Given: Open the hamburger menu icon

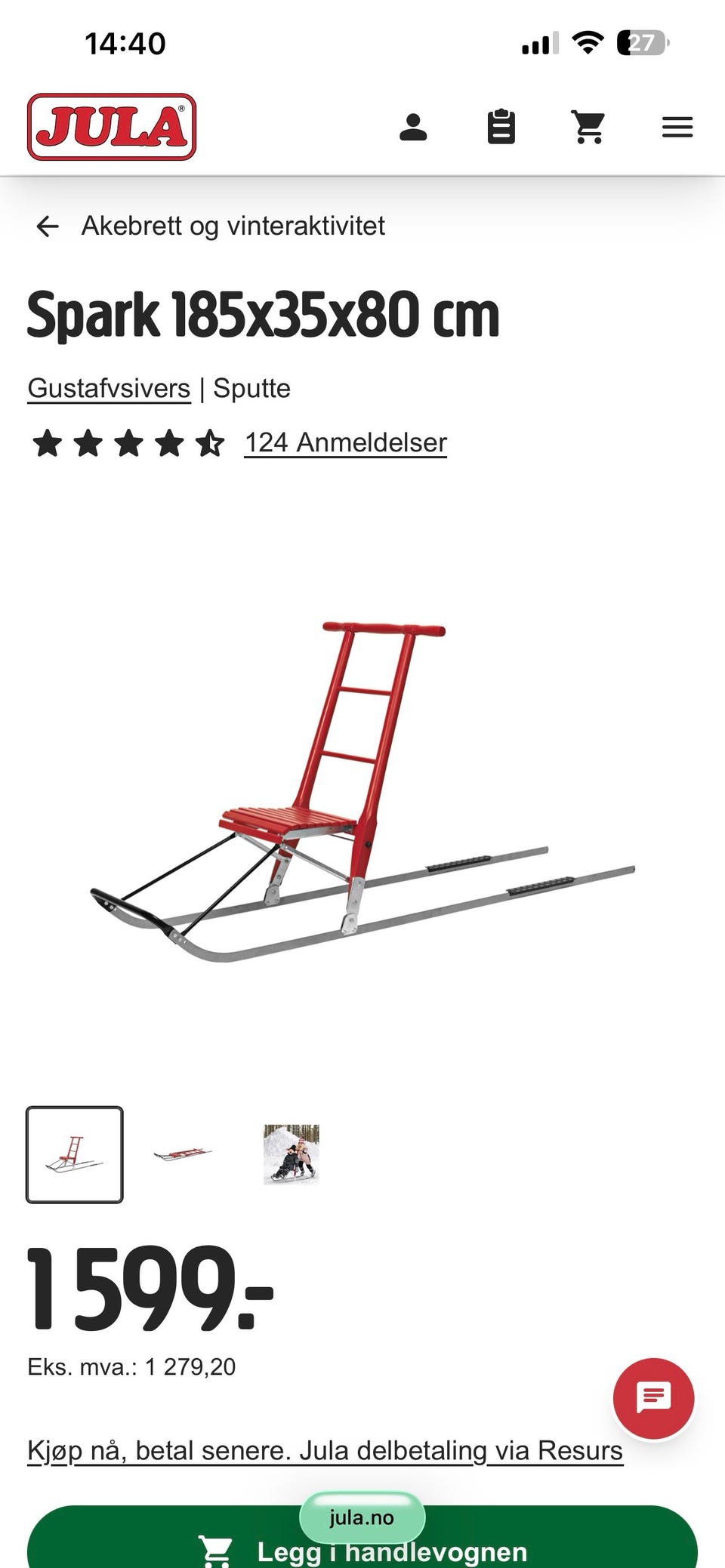Looking at the screenshot, I should pos(677,127).
